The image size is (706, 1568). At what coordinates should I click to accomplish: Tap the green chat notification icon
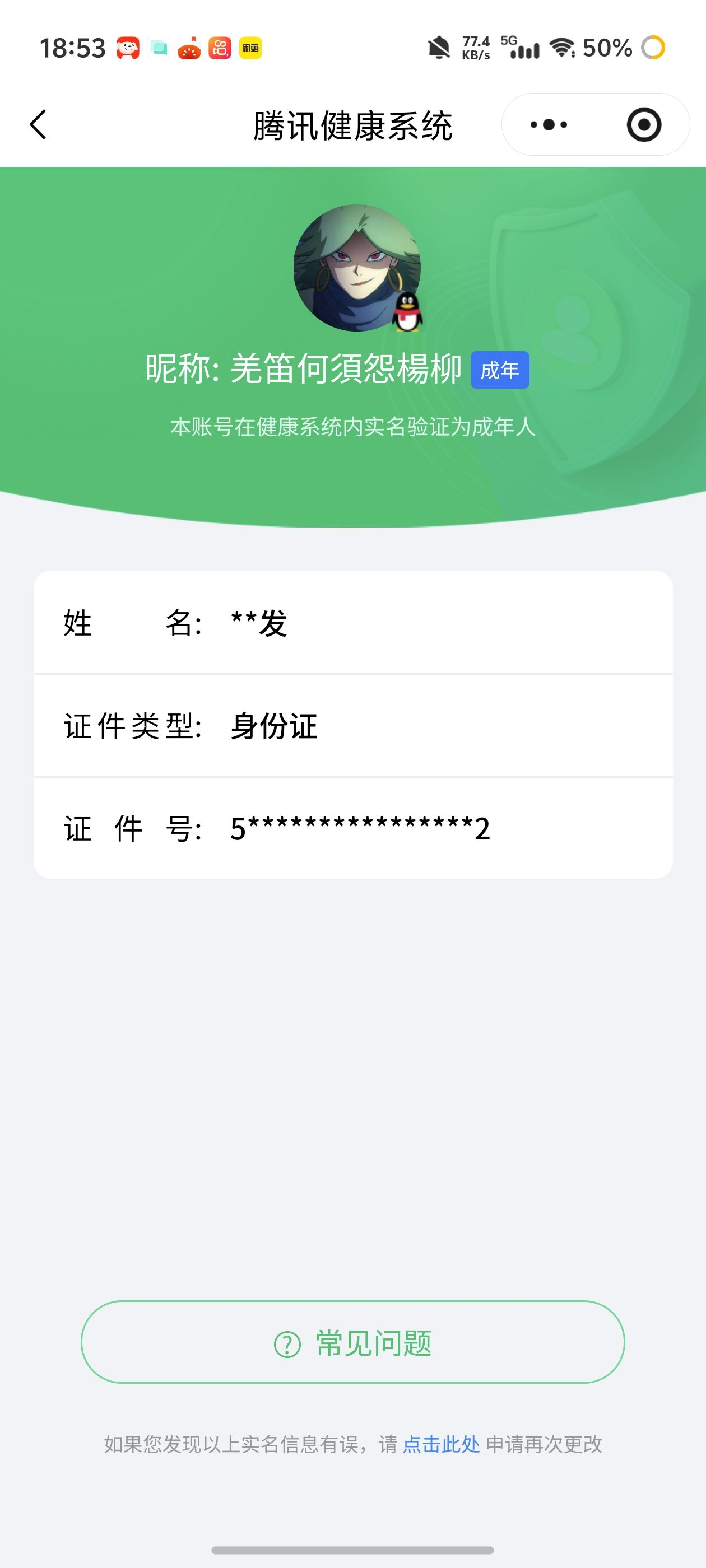[x=159, y=48]
